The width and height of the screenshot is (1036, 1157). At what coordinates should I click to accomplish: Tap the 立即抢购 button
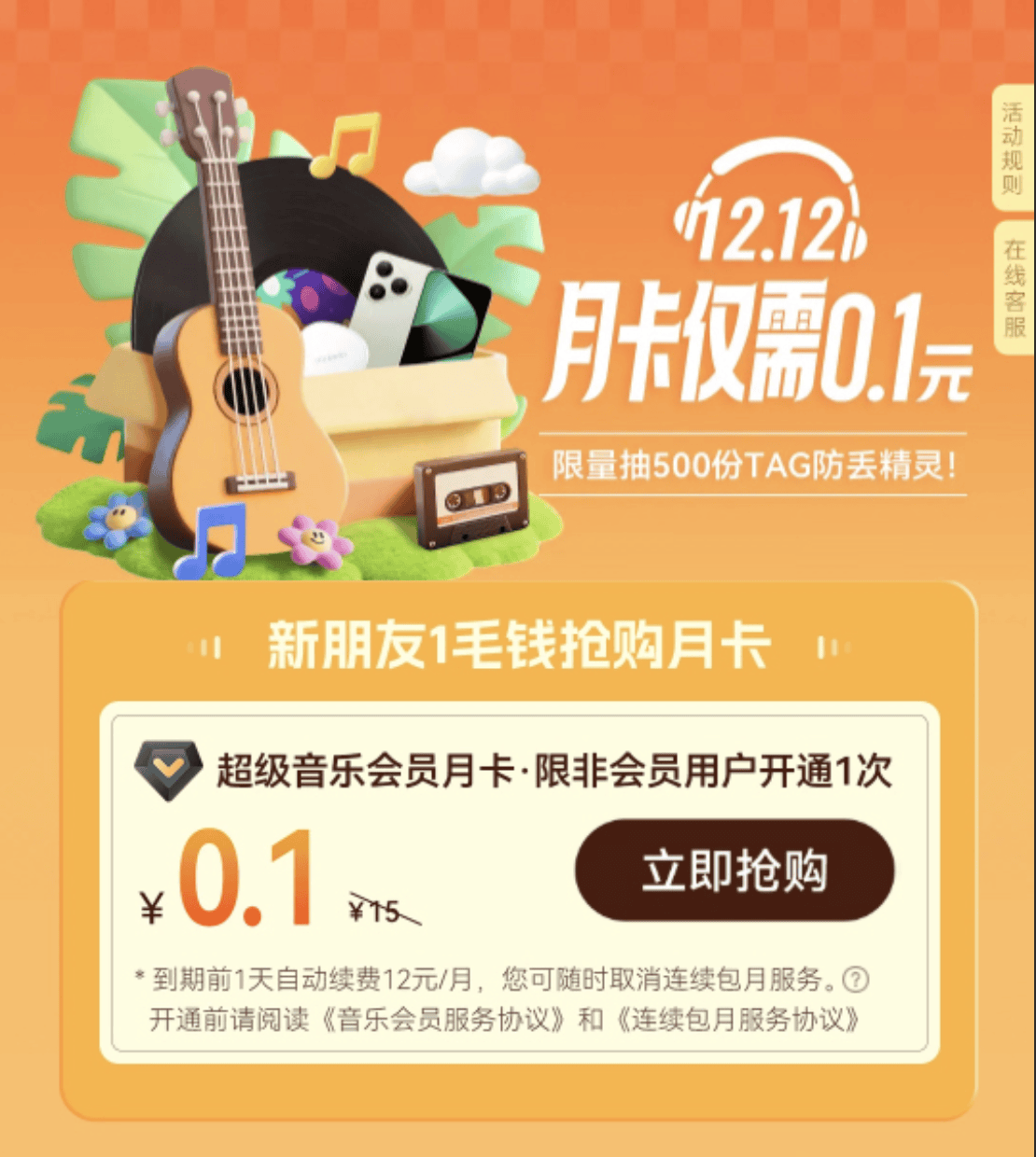pyautogui.click(x=735, y=871)
